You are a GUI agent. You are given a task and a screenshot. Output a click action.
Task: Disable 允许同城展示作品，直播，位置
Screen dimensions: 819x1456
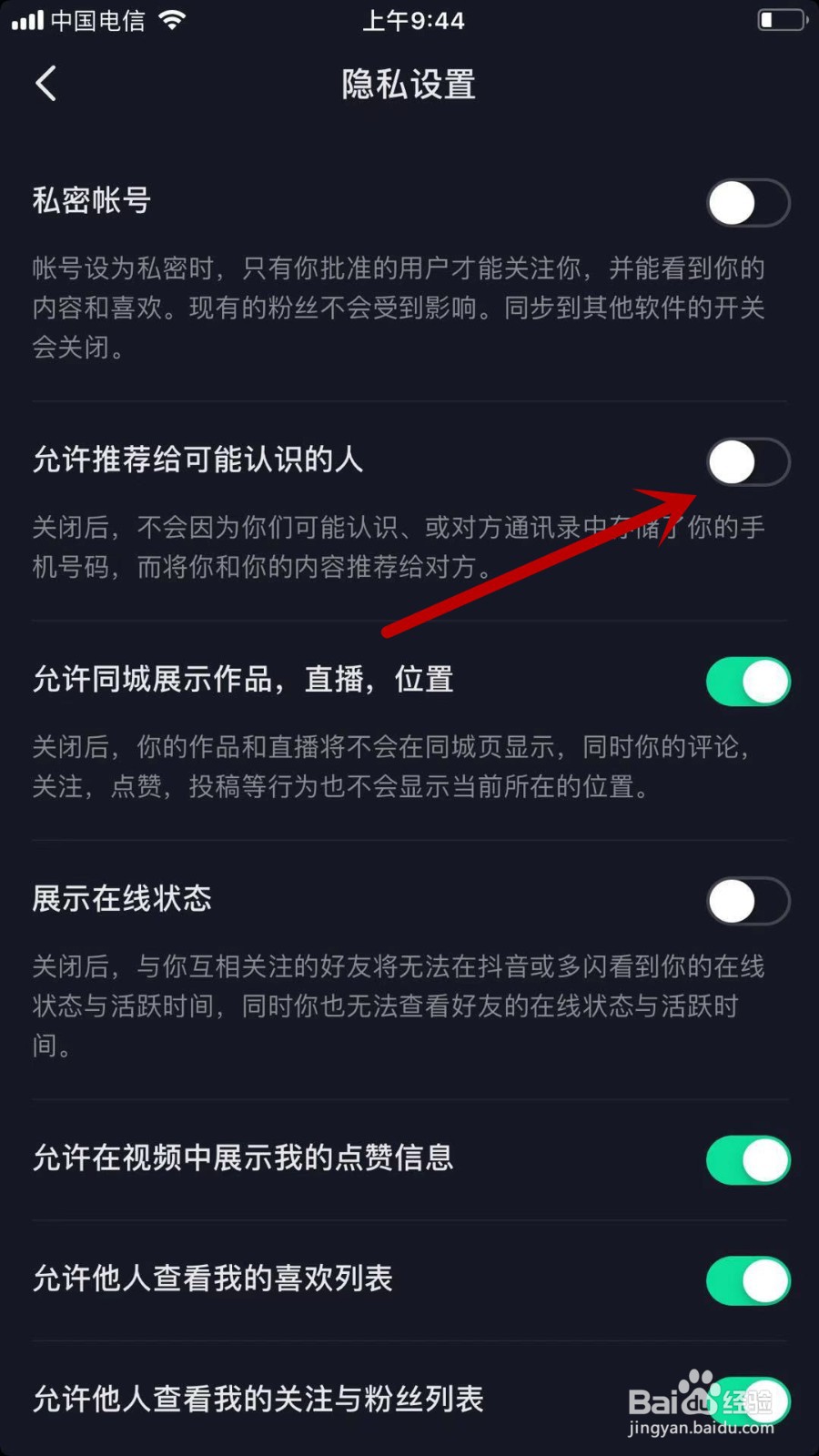coord(748,681)
